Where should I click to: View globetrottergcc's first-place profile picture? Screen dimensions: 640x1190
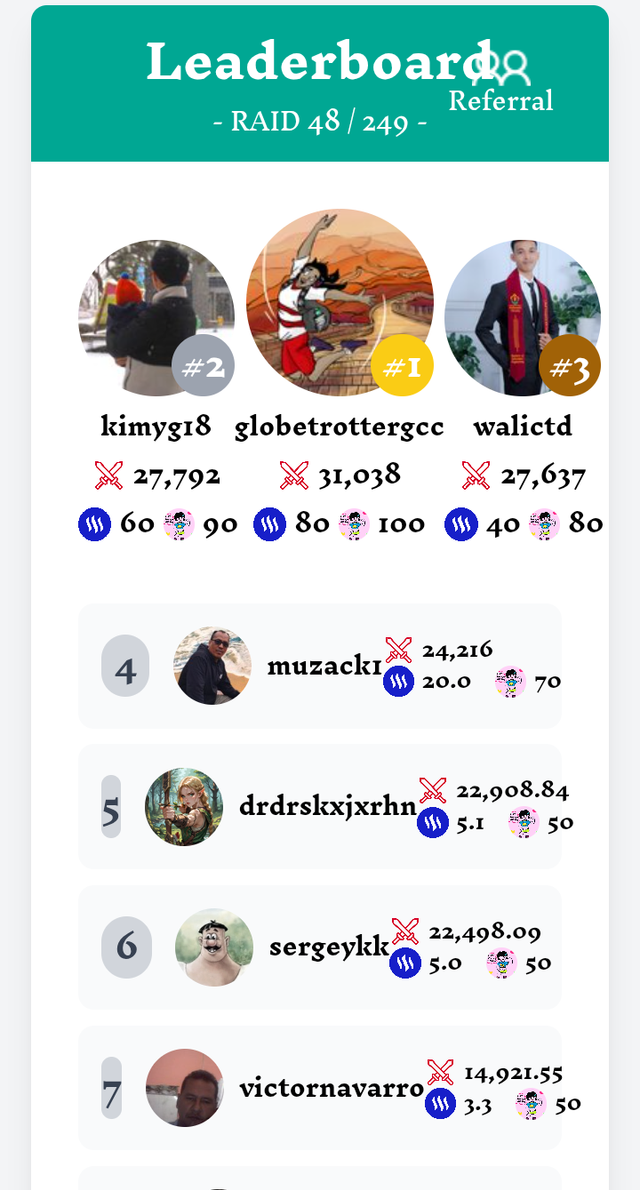339,302
